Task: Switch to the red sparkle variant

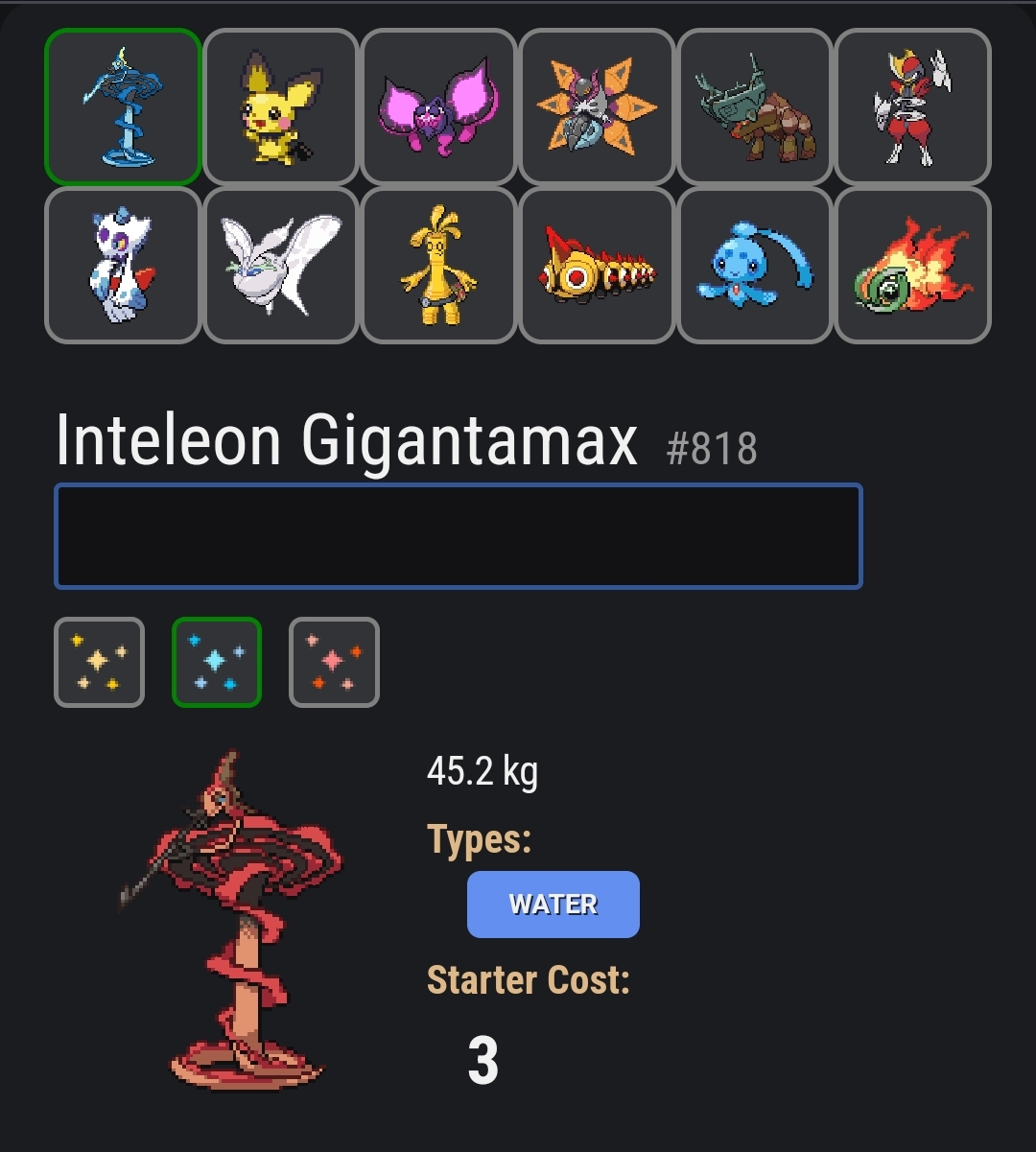Action: point(334,662)
